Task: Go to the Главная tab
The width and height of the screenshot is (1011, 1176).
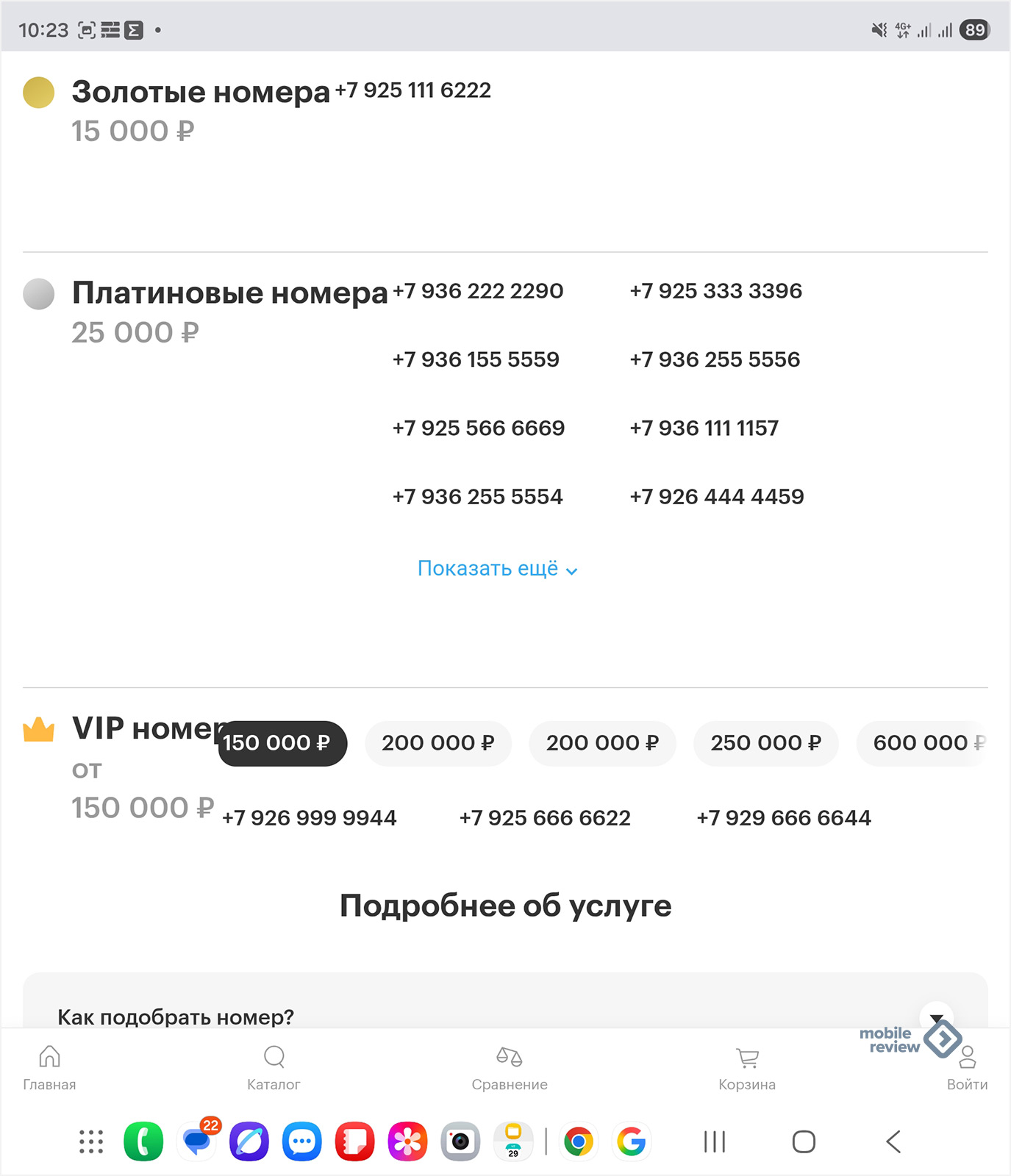Action: coord(49,1066)
